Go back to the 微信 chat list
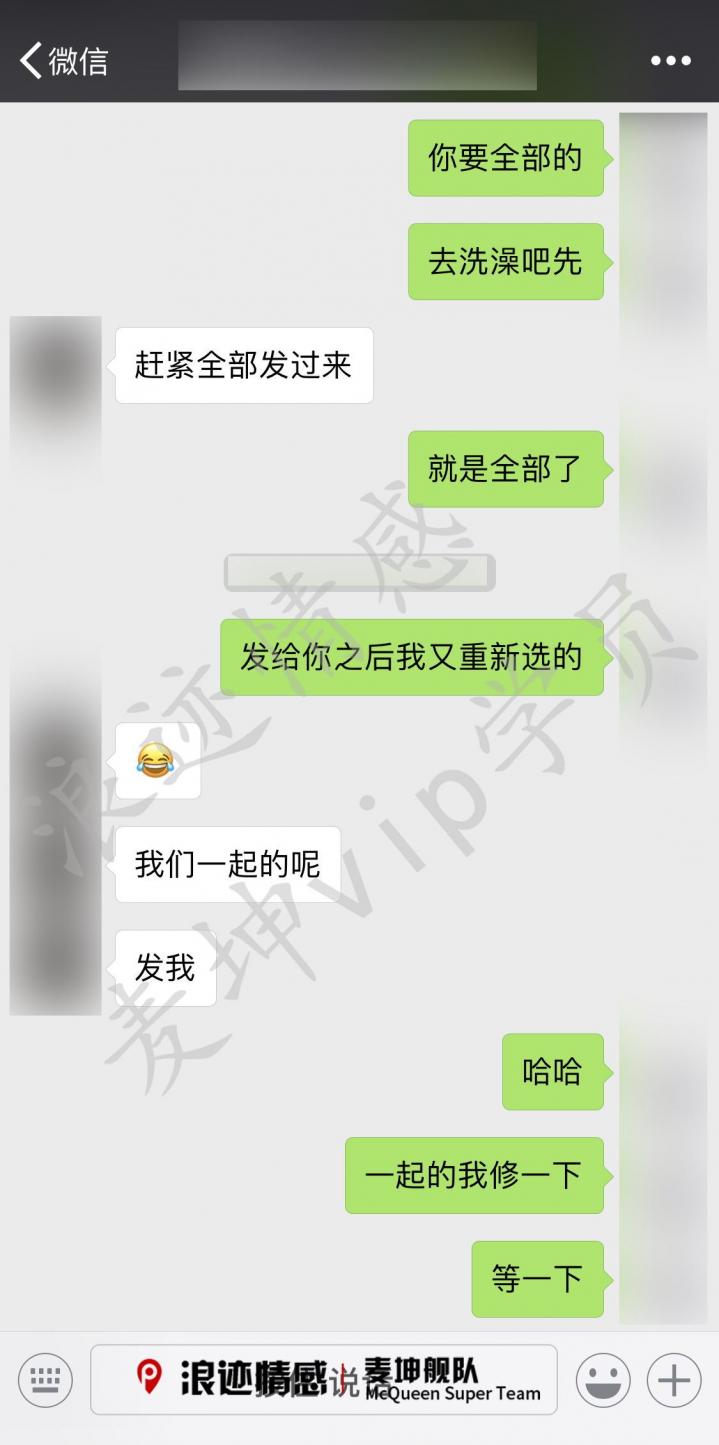 [62, 60]
